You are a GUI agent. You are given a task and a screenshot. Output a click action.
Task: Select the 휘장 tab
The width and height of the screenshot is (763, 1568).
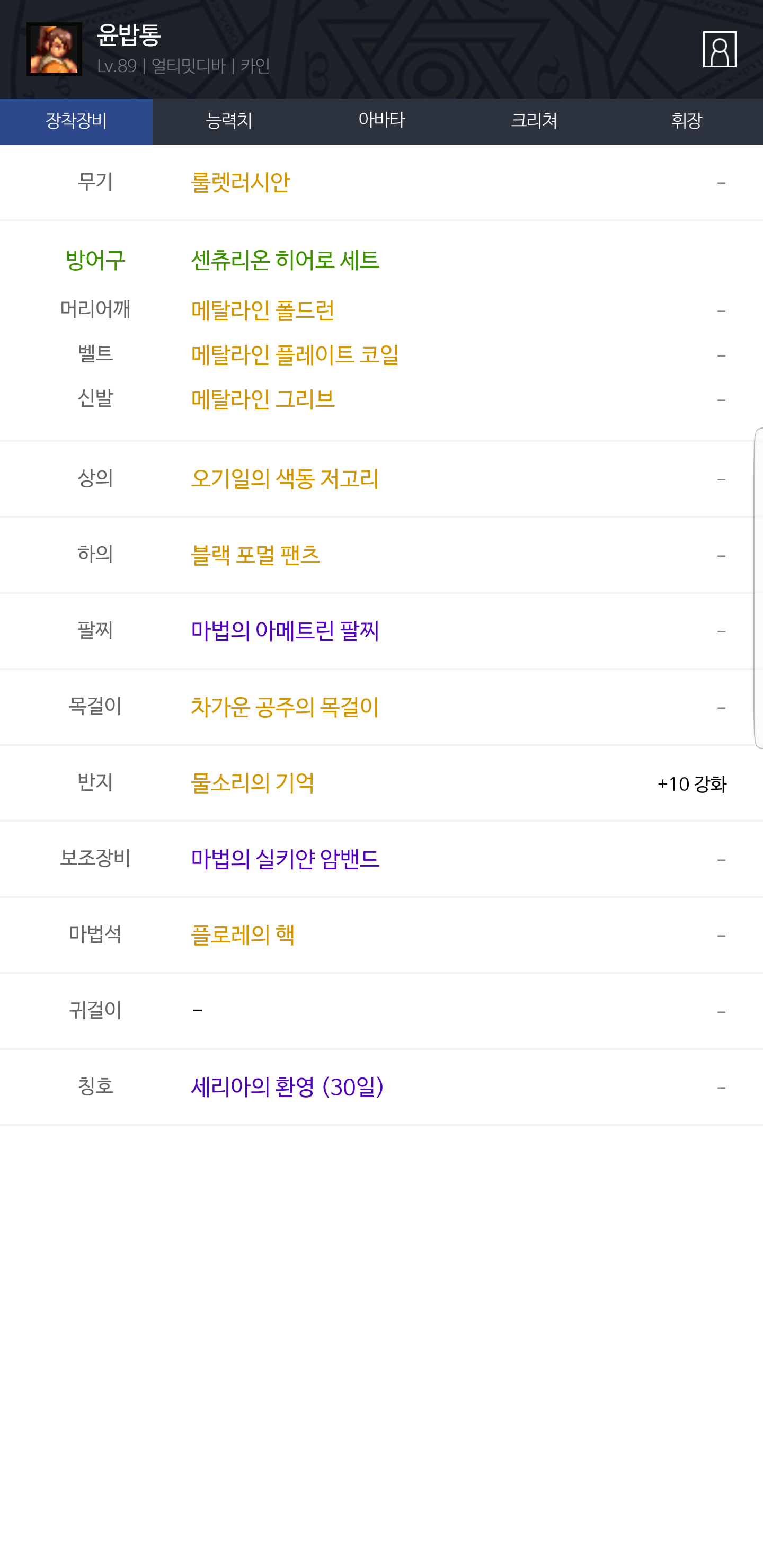point(686,121)
